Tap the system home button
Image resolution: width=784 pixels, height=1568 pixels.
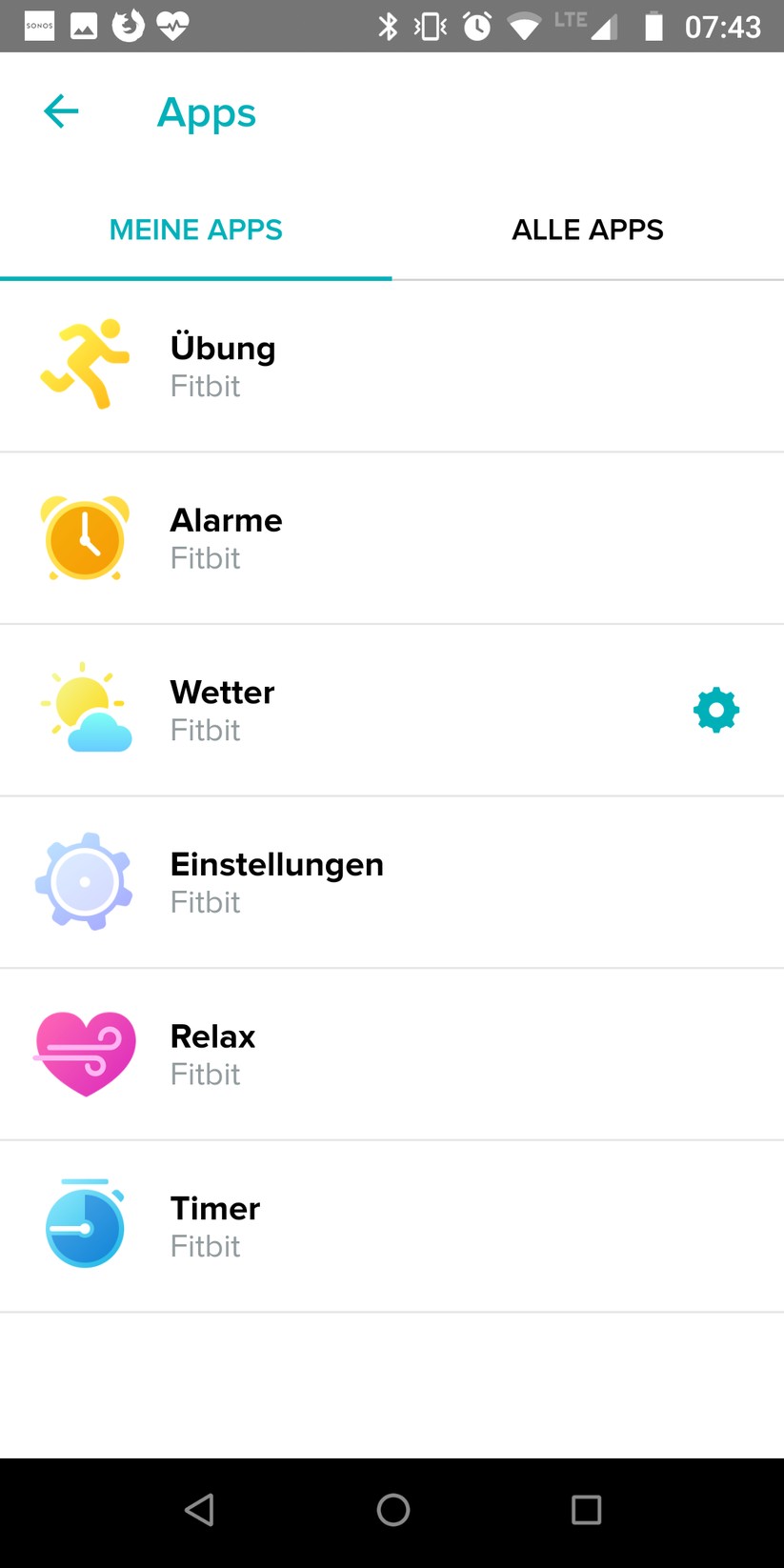[x=392, y=1510]
